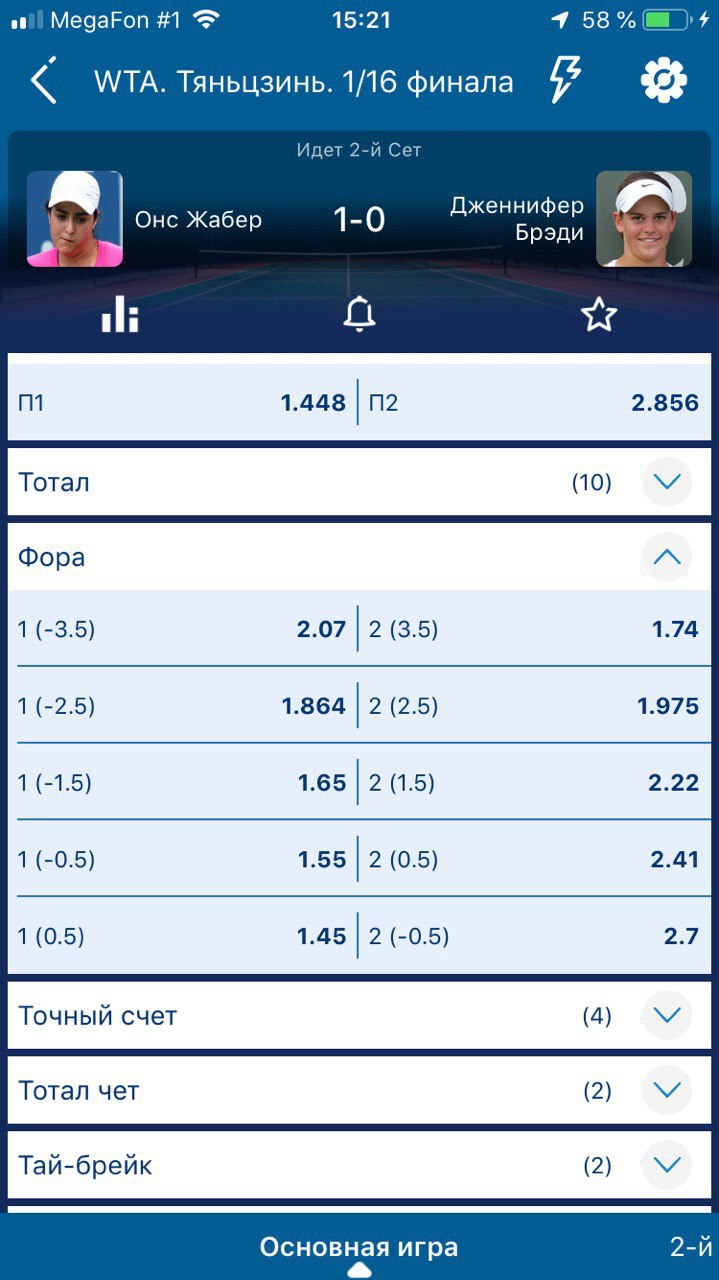Open match statistics bar chart icon
Viewport: 719px width, 1280px height.
point(120,315)
